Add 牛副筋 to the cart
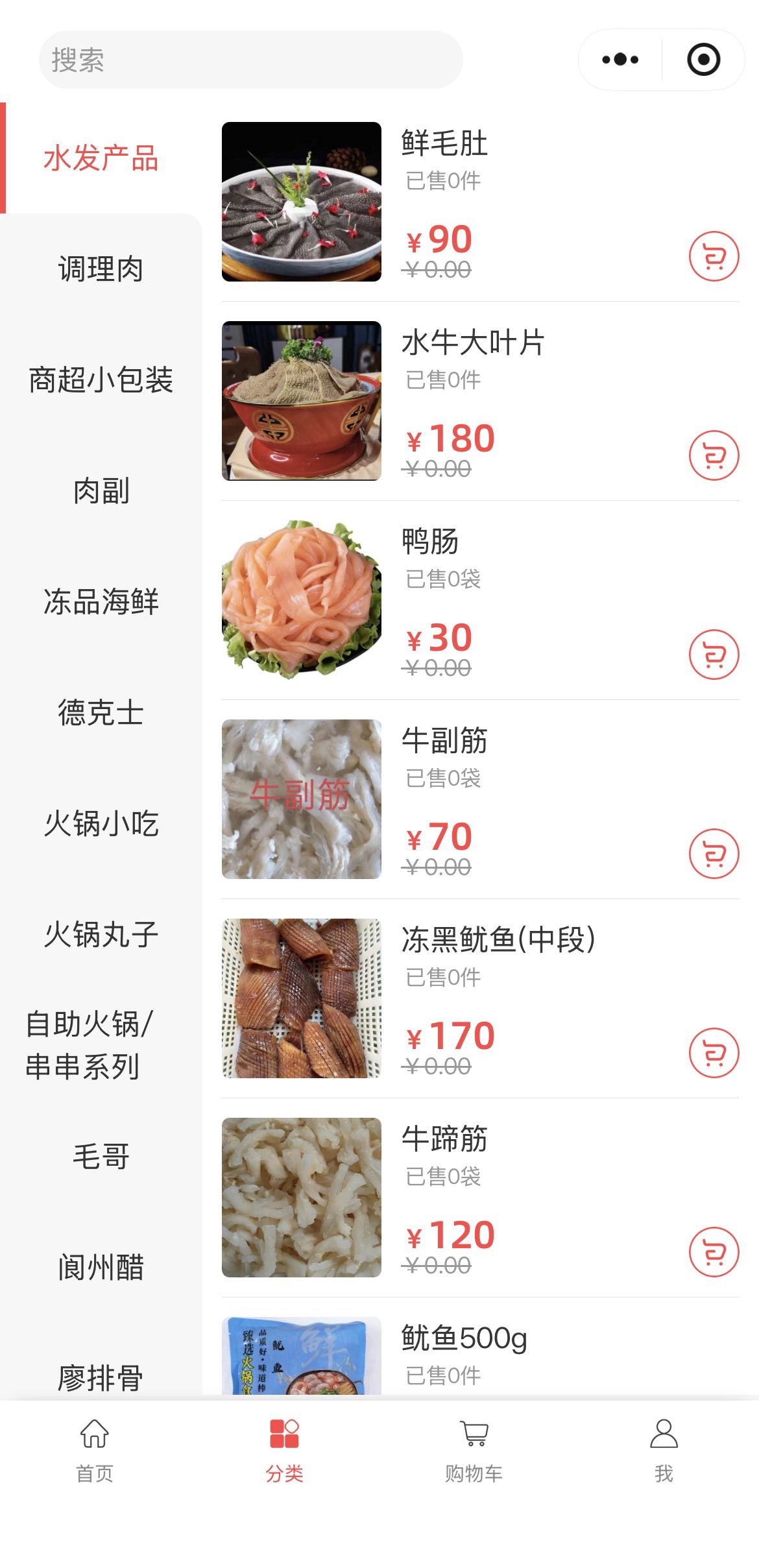 click(x=714, y=854)
